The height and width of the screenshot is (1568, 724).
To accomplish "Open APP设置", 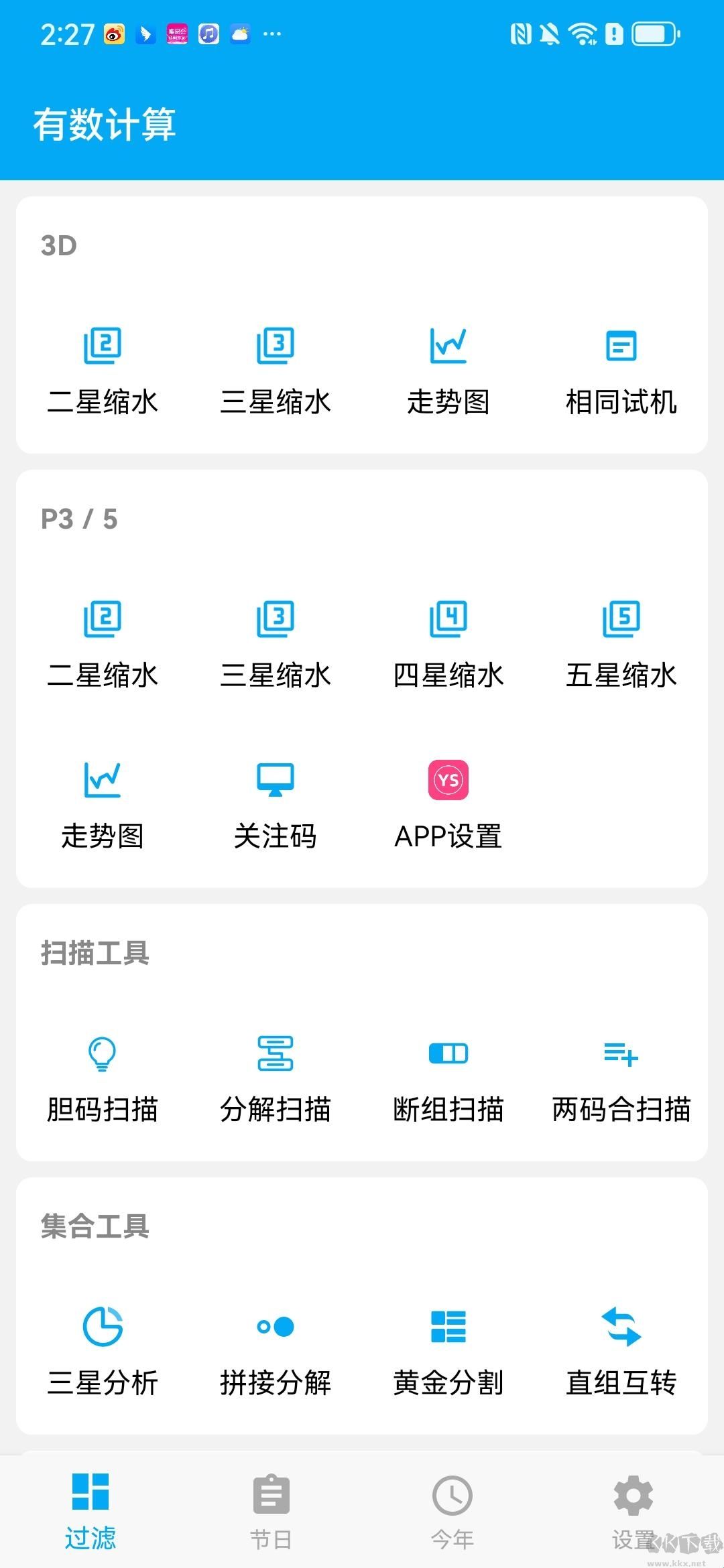I will [x=448, y=805].
